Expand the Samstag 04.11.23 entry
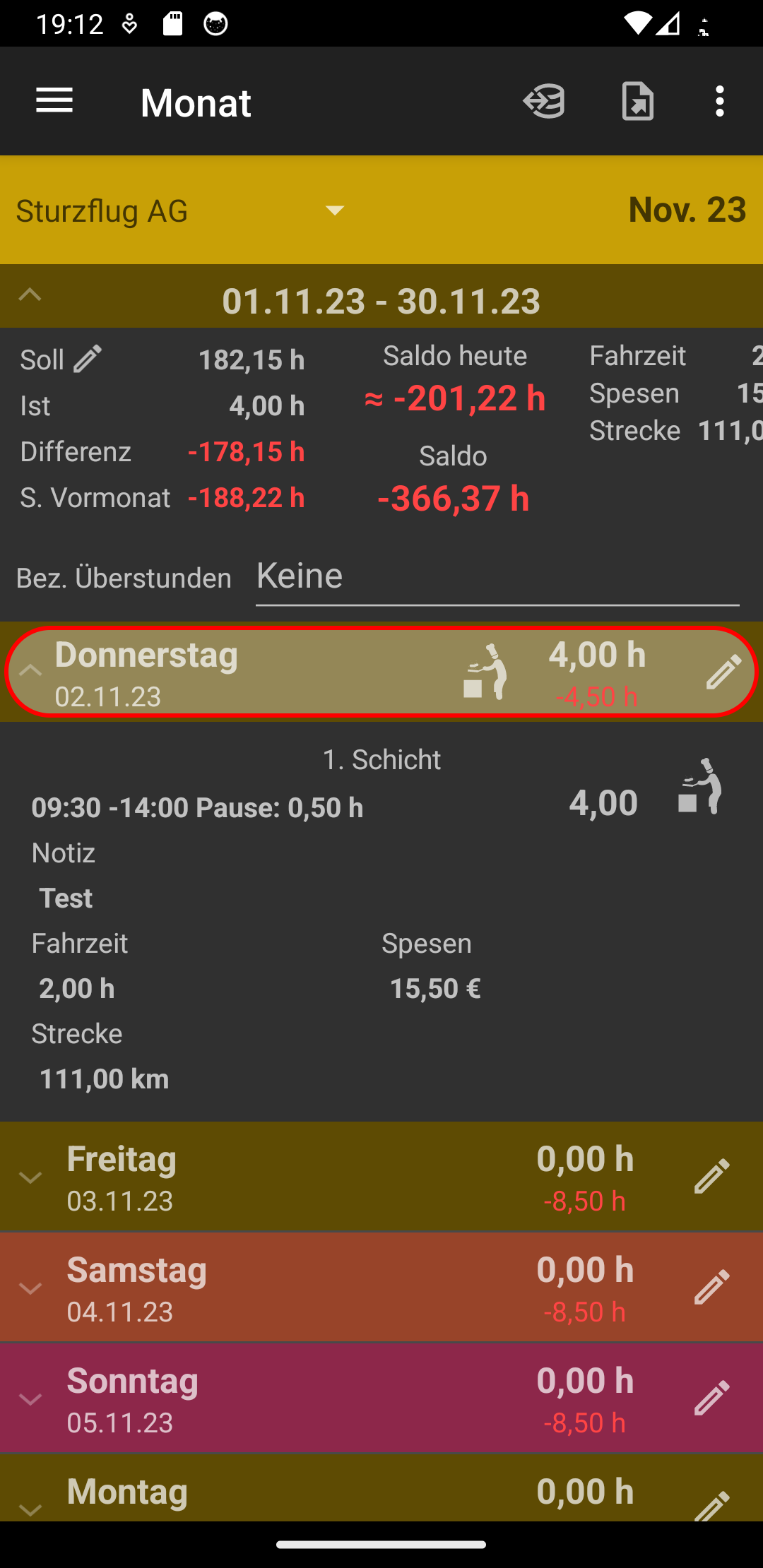The width and height of the screenshot is (763, 1568). point(30,1288)
